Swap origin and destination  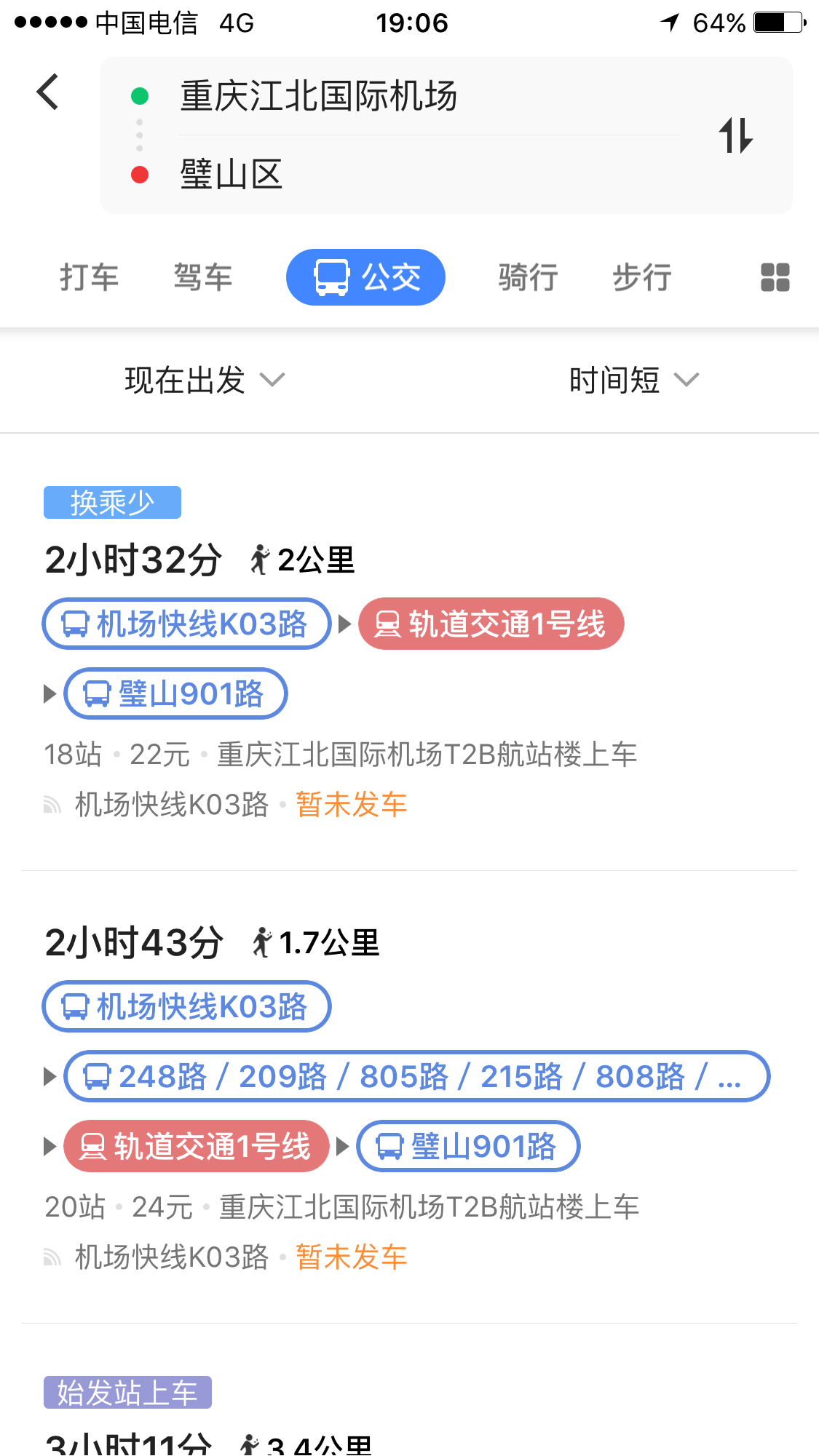click(735, 135)
